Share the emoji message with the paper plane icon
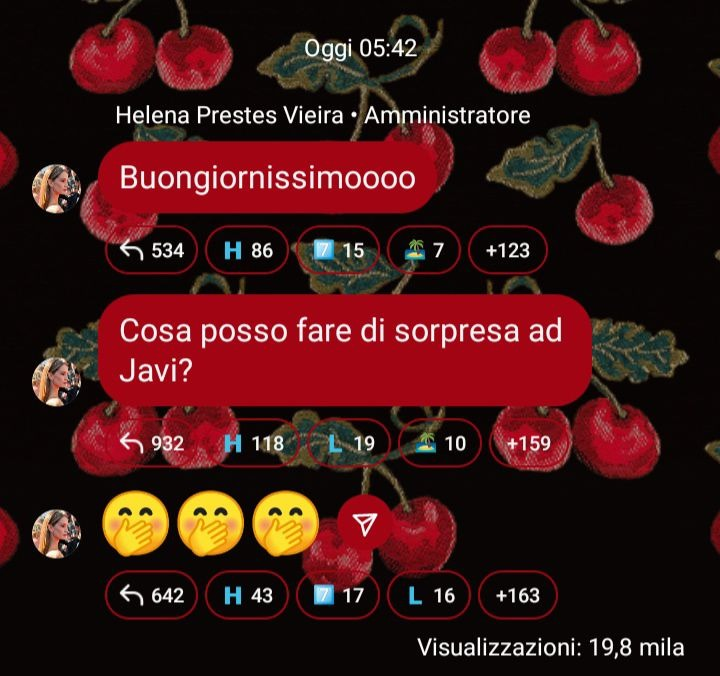Image resolution: width=720 pixels, height=676 pixels. click(365, 525)
